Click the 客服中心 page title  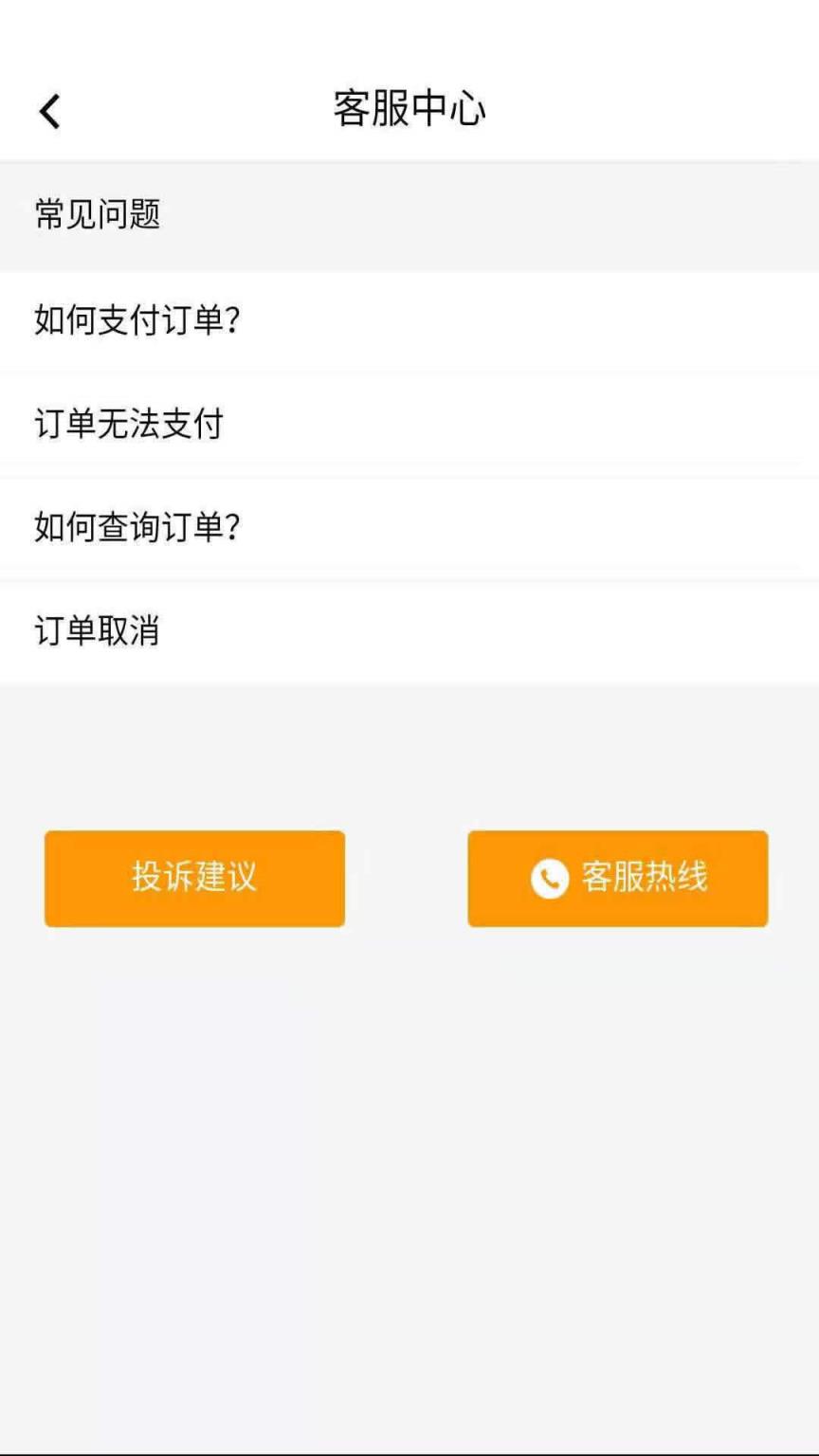[408, 109]
